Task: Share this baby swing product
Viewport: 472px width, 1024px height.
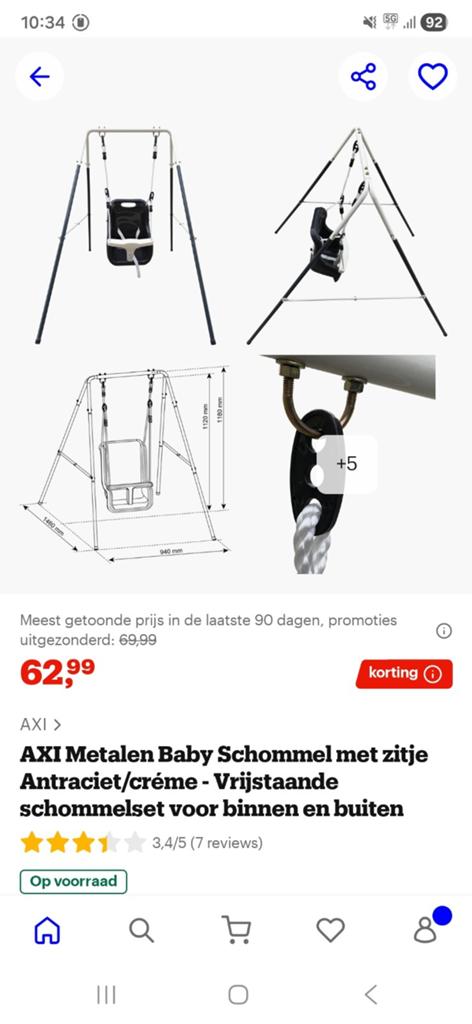Action: [363, 77]
